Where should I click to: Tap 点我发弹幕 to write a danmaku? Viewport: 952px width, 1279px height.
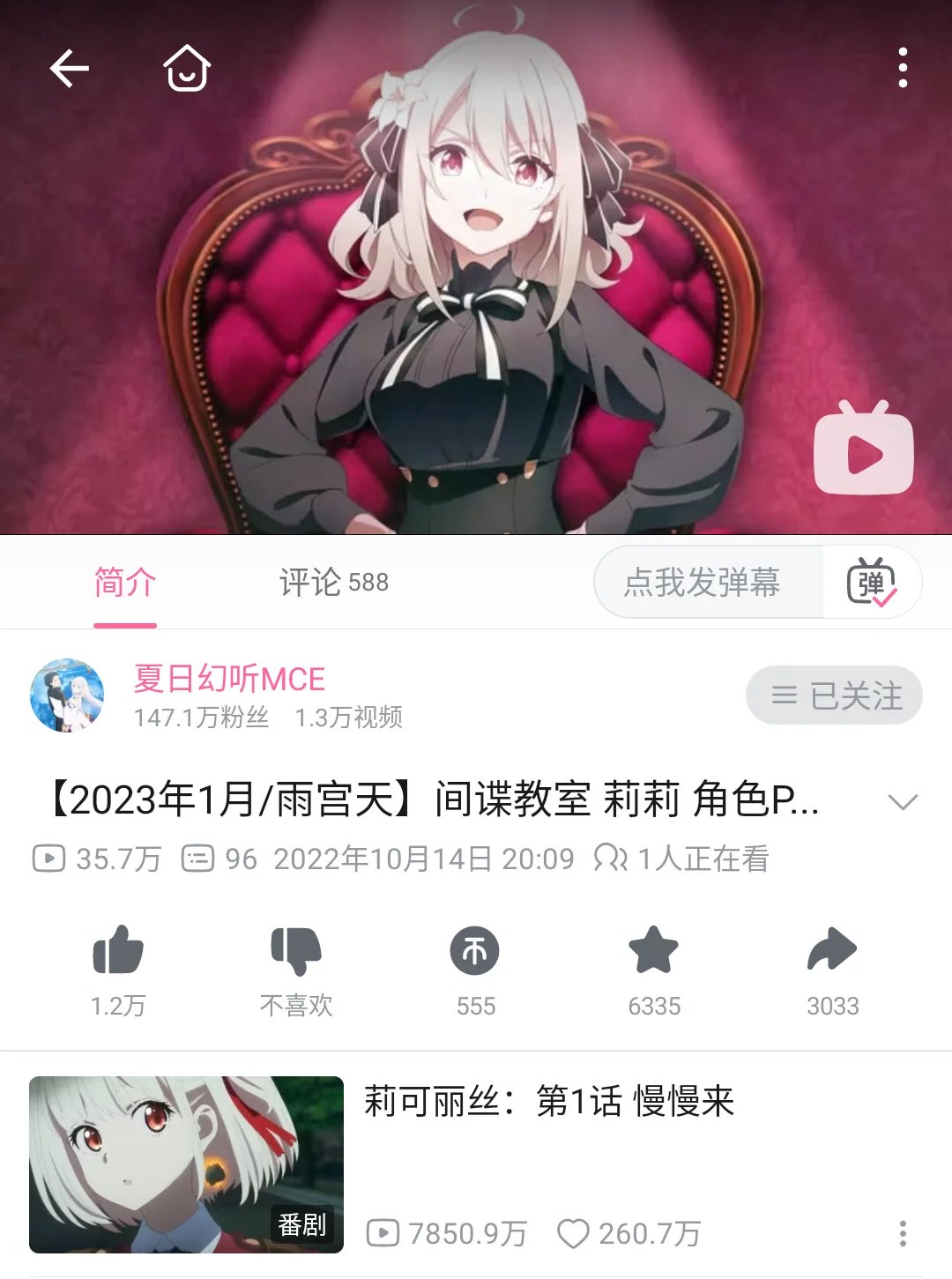[702, 583]
